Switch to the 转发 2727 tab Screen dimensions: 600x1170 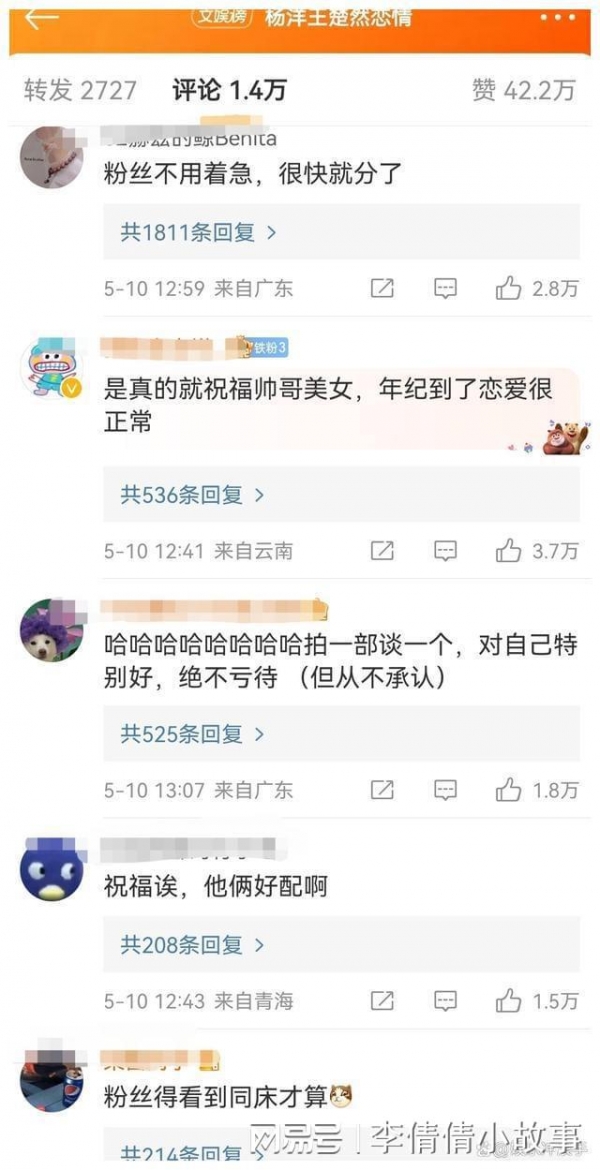point(80,90)
